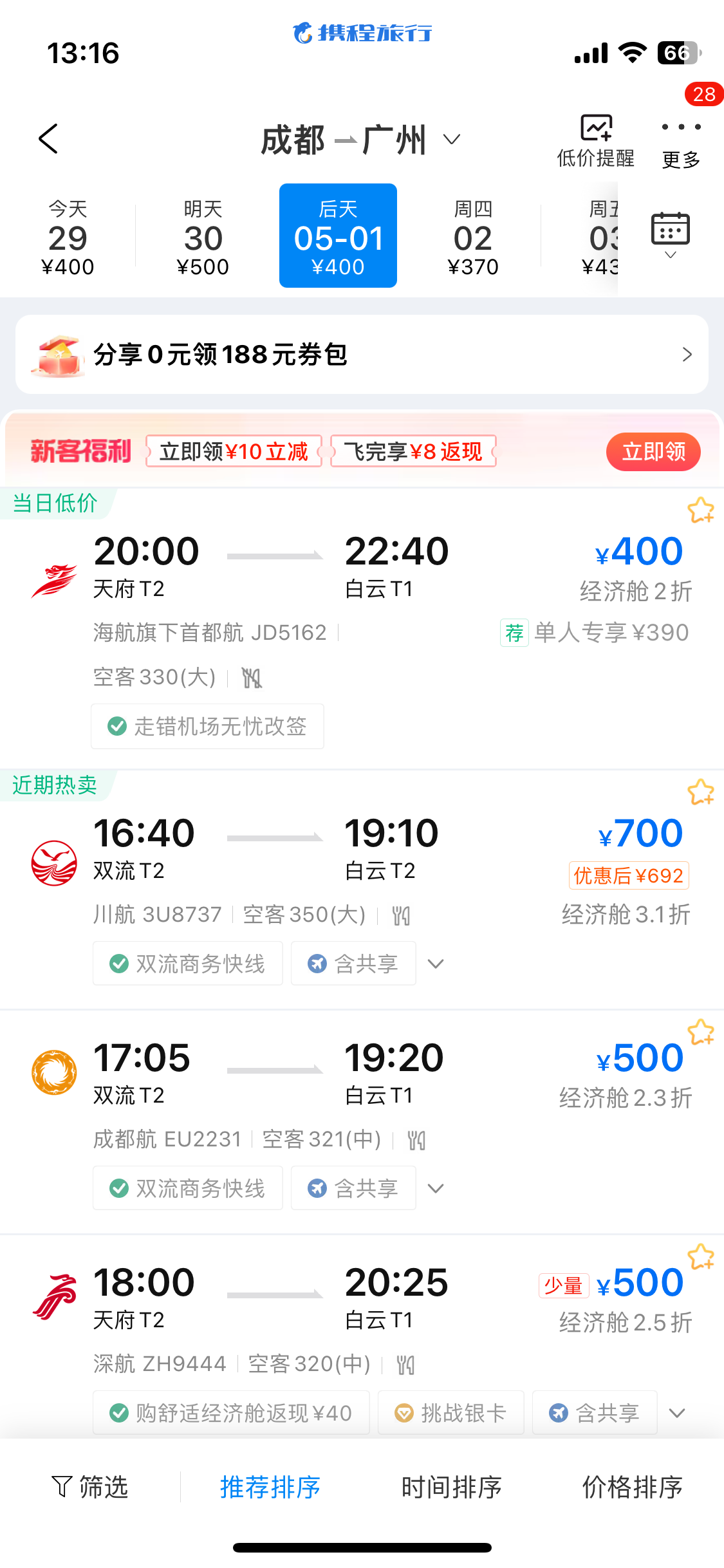Select the 明天 30 date tab
Screen dimensions: 724x1568
[x=203, y=236]
